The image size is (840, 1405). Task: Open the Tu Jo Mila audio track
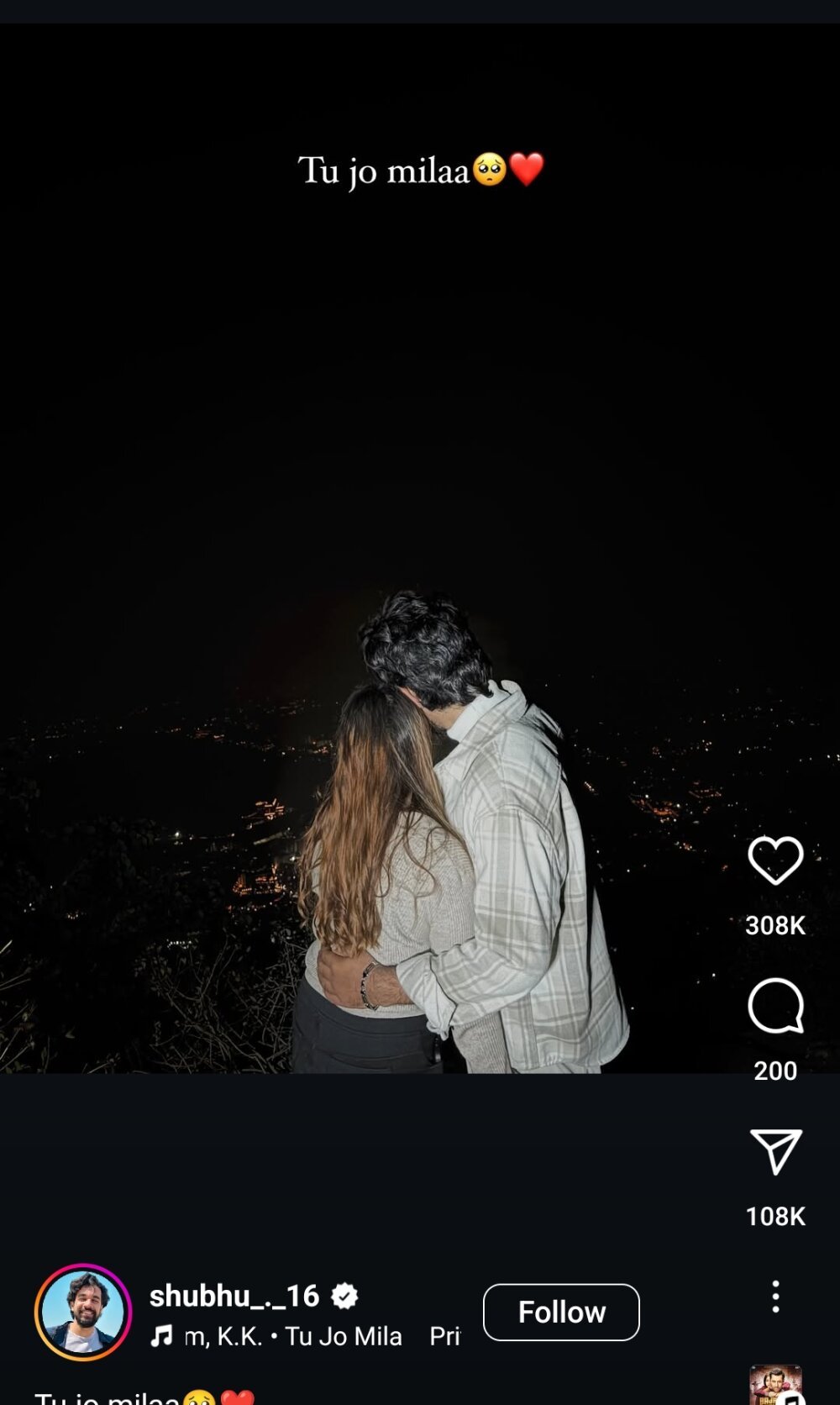click(294, 1336)
